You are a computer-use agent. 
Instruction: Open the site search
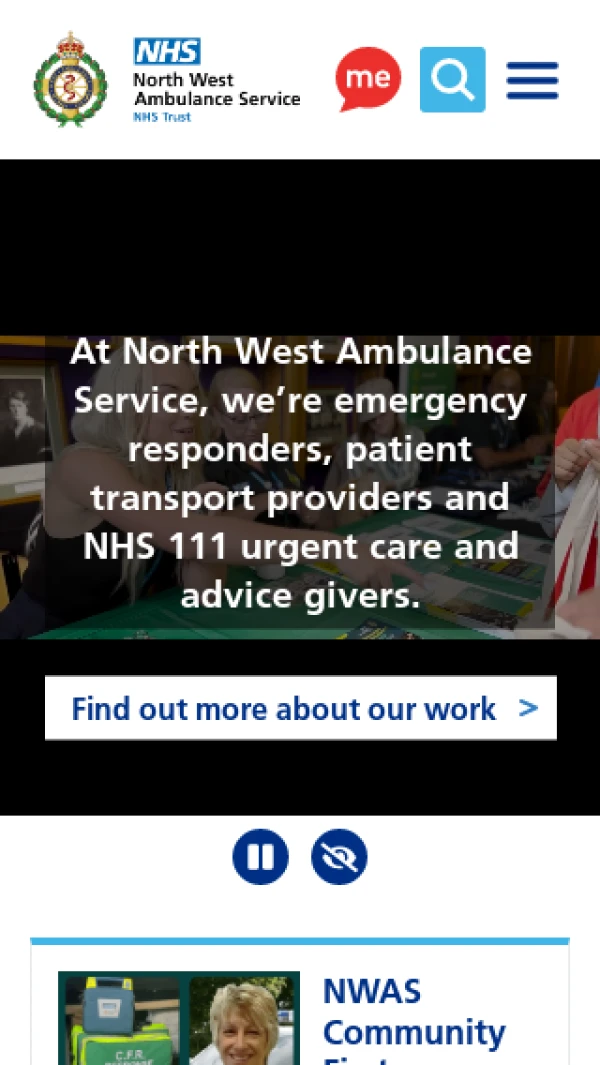[x=452, y=79]
